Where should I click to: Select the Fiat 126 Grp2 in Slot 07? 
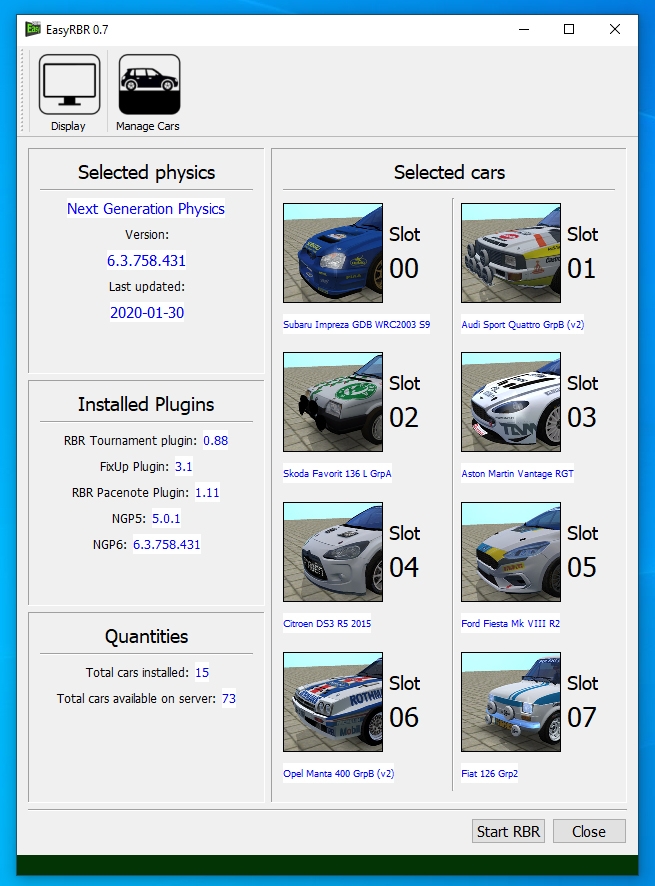(x=511, y=702)
